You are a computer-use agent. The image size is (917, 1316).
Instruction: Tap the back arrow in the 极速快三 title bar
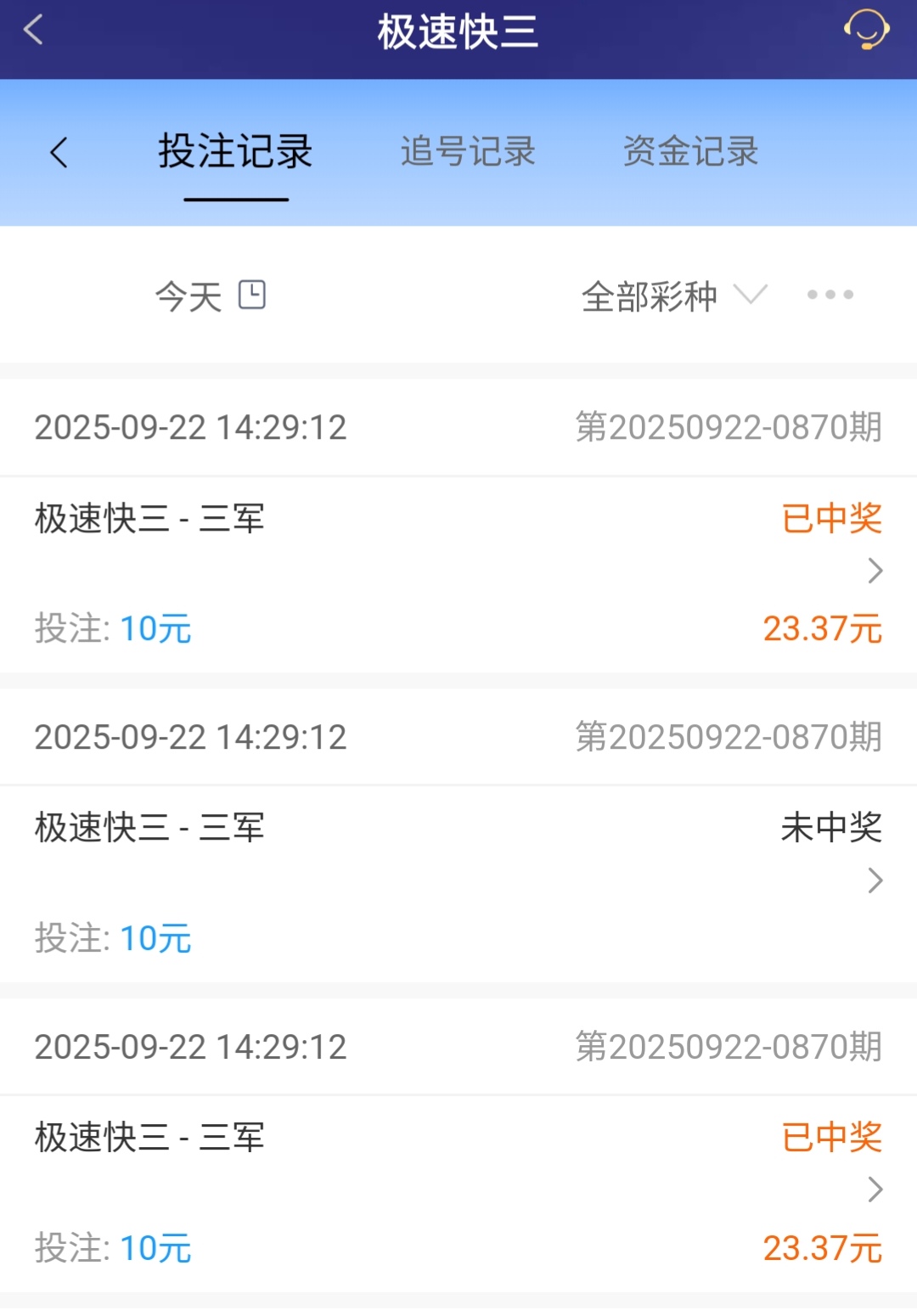click(x=34, y=31)
